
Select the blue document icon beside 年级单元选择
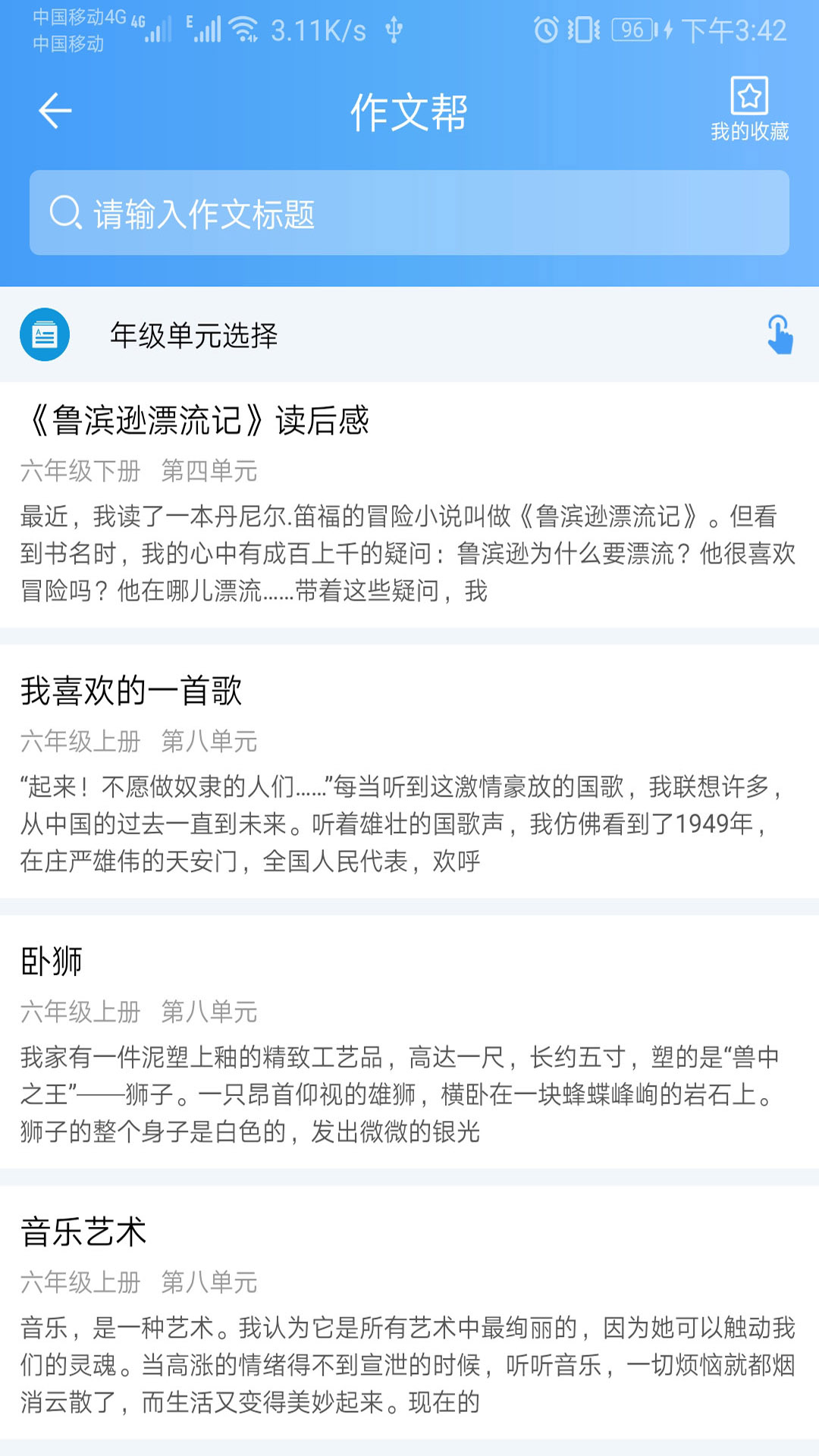44,333
